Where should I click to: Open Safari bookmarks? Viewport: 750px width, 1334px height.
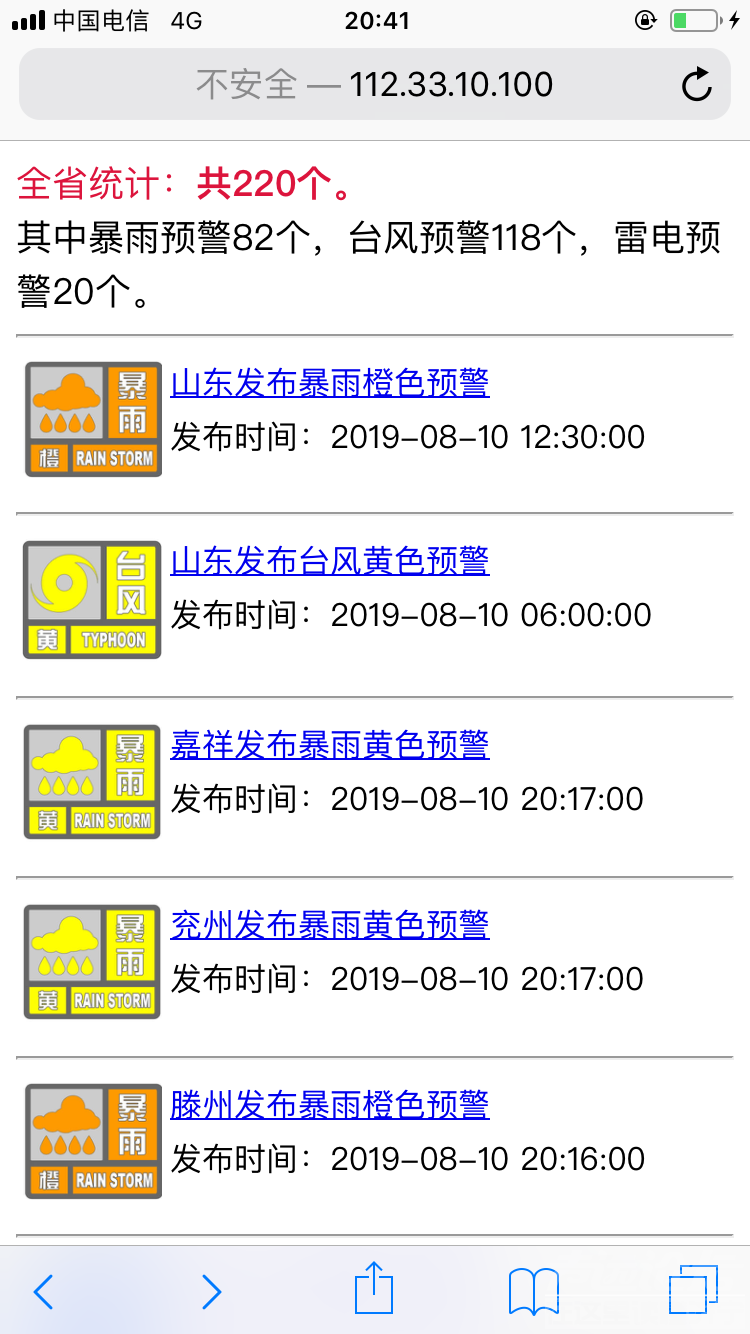[533, 1292]
